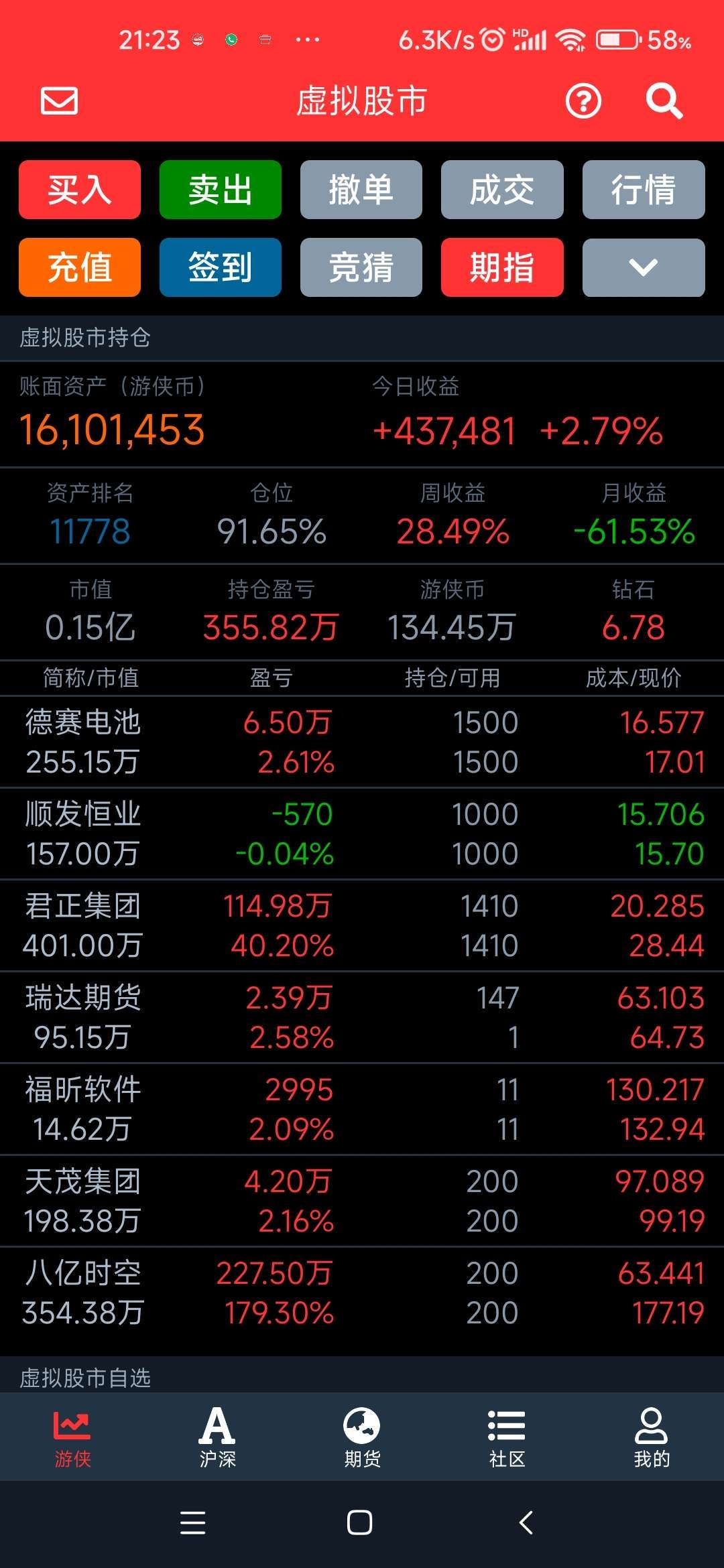
Task: Switch to the 我的 tab
Action: click(652, 1437)
